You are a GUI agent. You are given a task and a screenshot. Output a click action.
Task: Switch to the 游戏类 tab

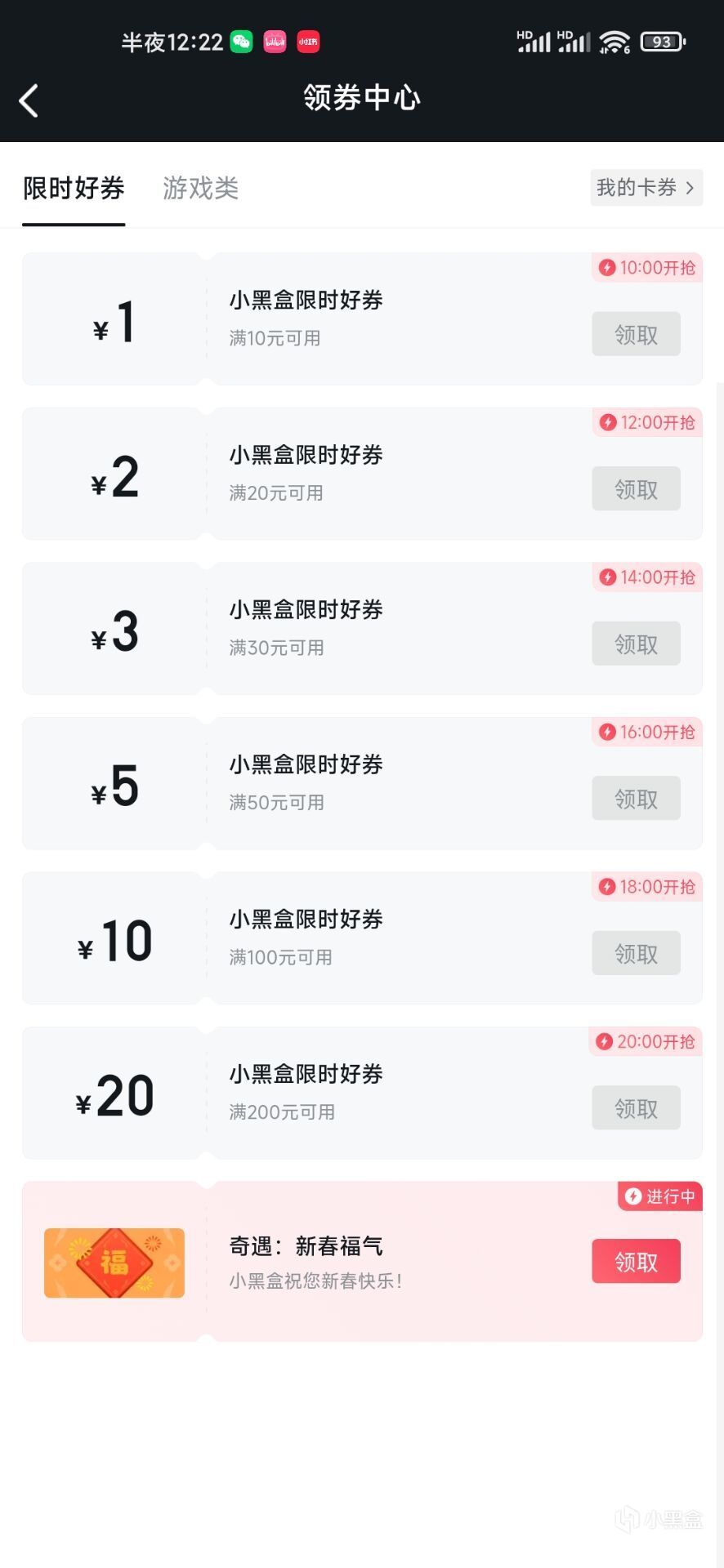click(x=200, y=189)
